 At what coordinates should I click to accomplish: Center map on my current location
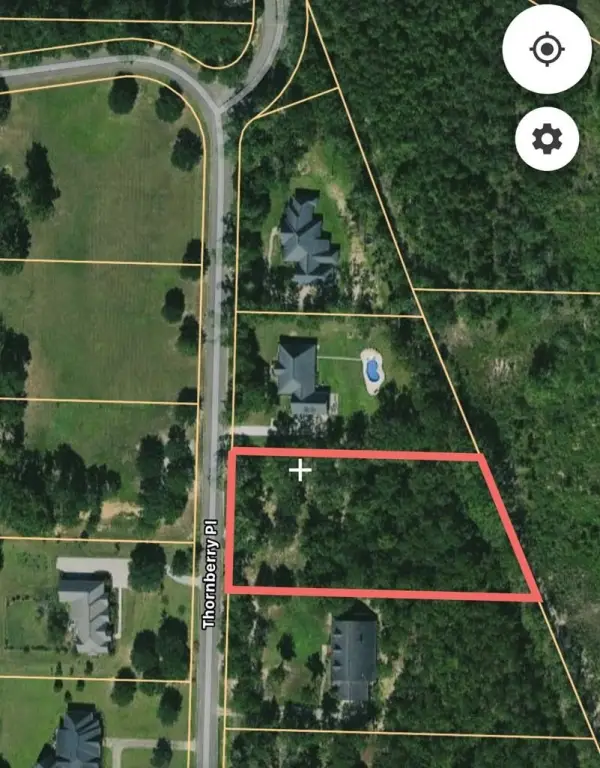click(x=546, y=49)
